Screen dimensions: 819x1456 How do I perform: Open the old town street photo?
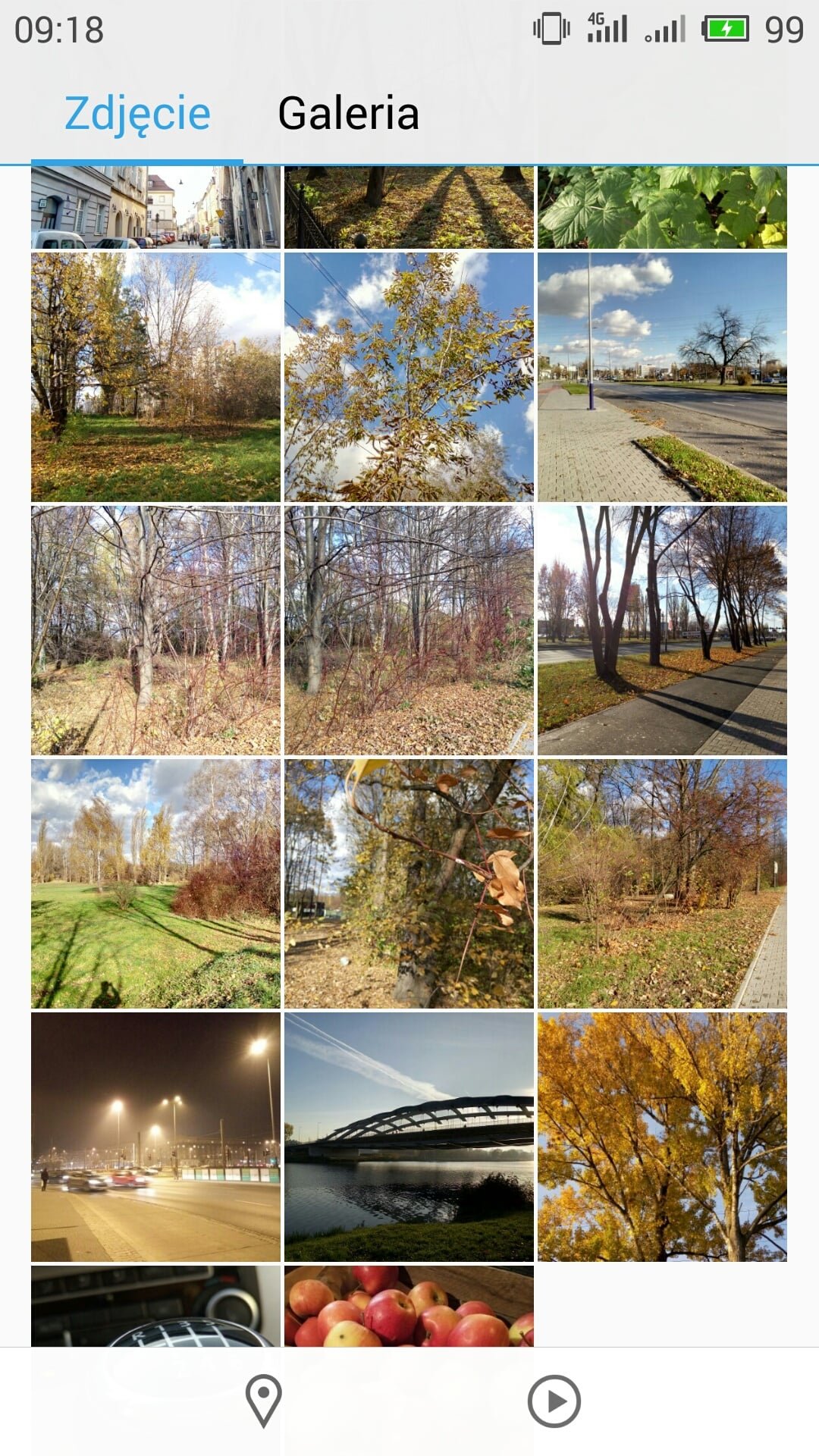click(155, 207)
